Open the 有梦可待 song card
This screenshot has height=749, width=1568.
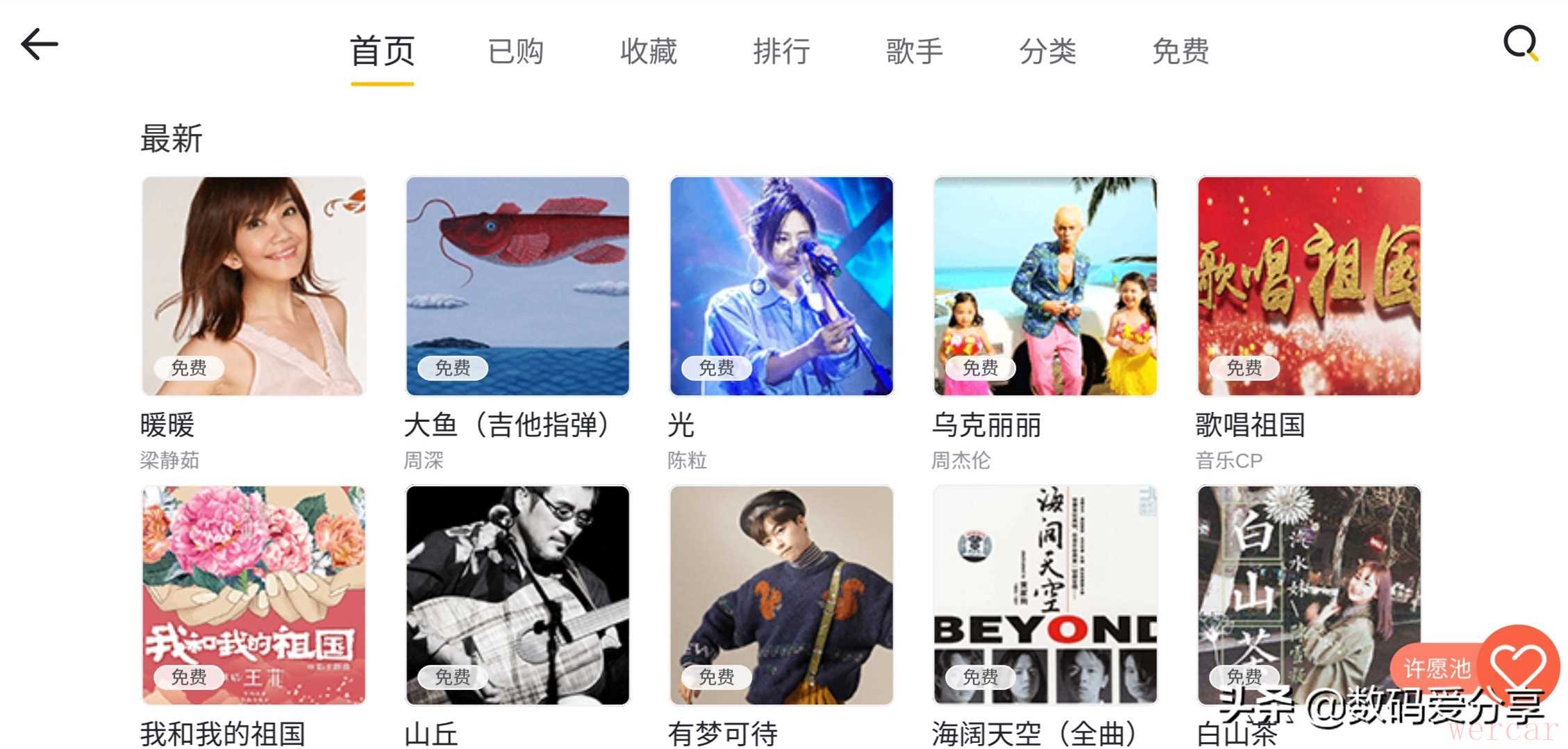[x=781, y=595]
